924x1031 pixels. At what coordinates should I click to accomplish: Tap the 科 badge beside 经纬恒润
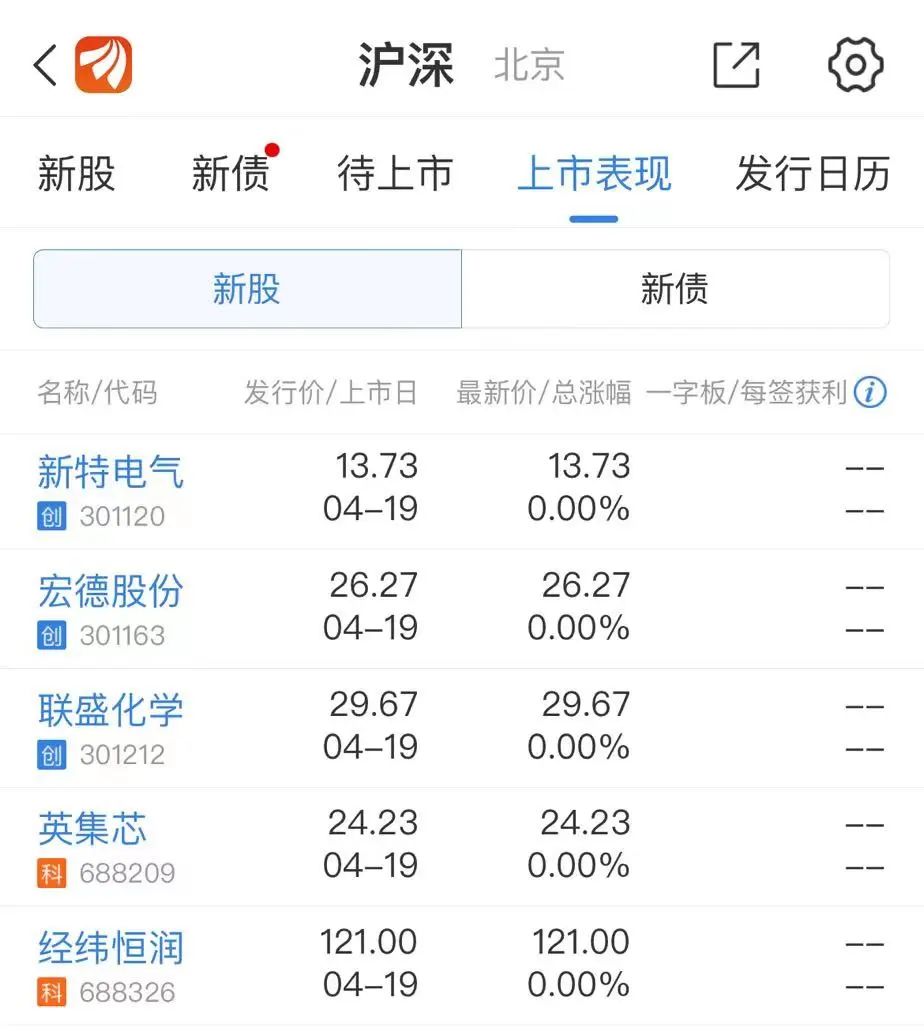click(51, 991)
